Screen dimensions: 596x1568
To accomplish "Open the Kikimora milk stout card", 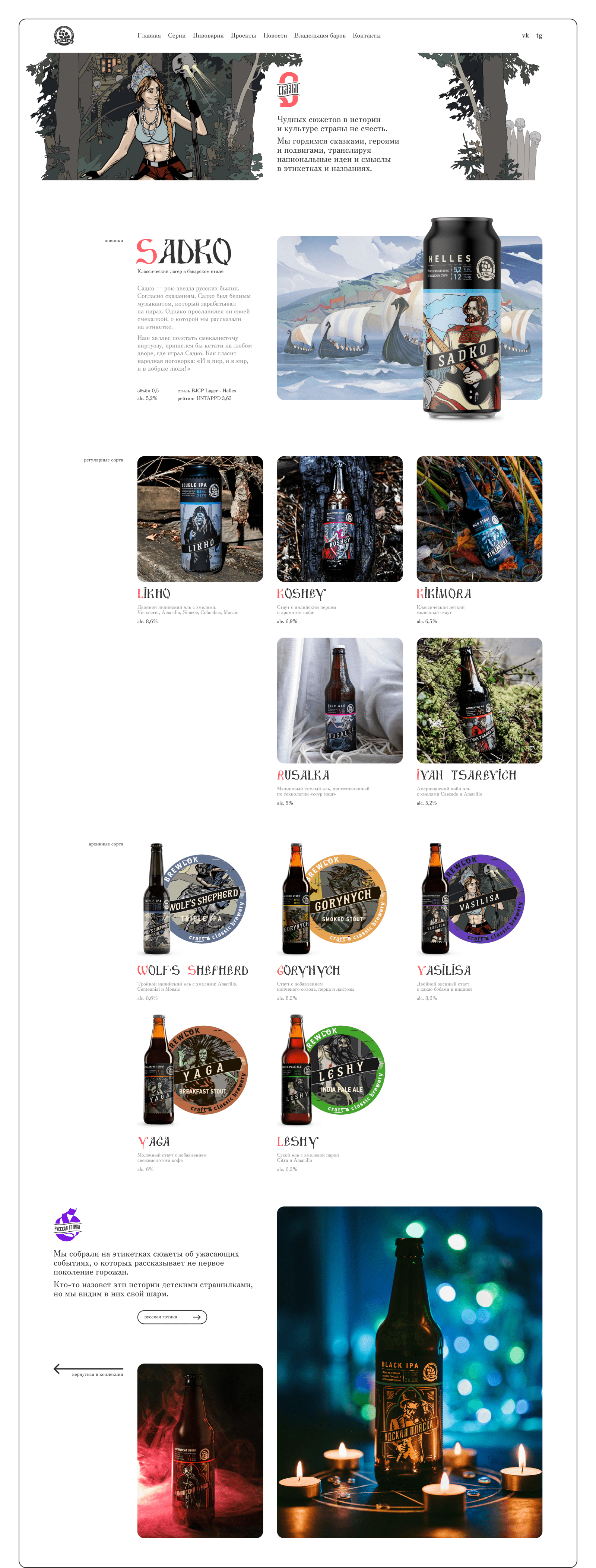I will pyautogui.click(x=479, y=519).
